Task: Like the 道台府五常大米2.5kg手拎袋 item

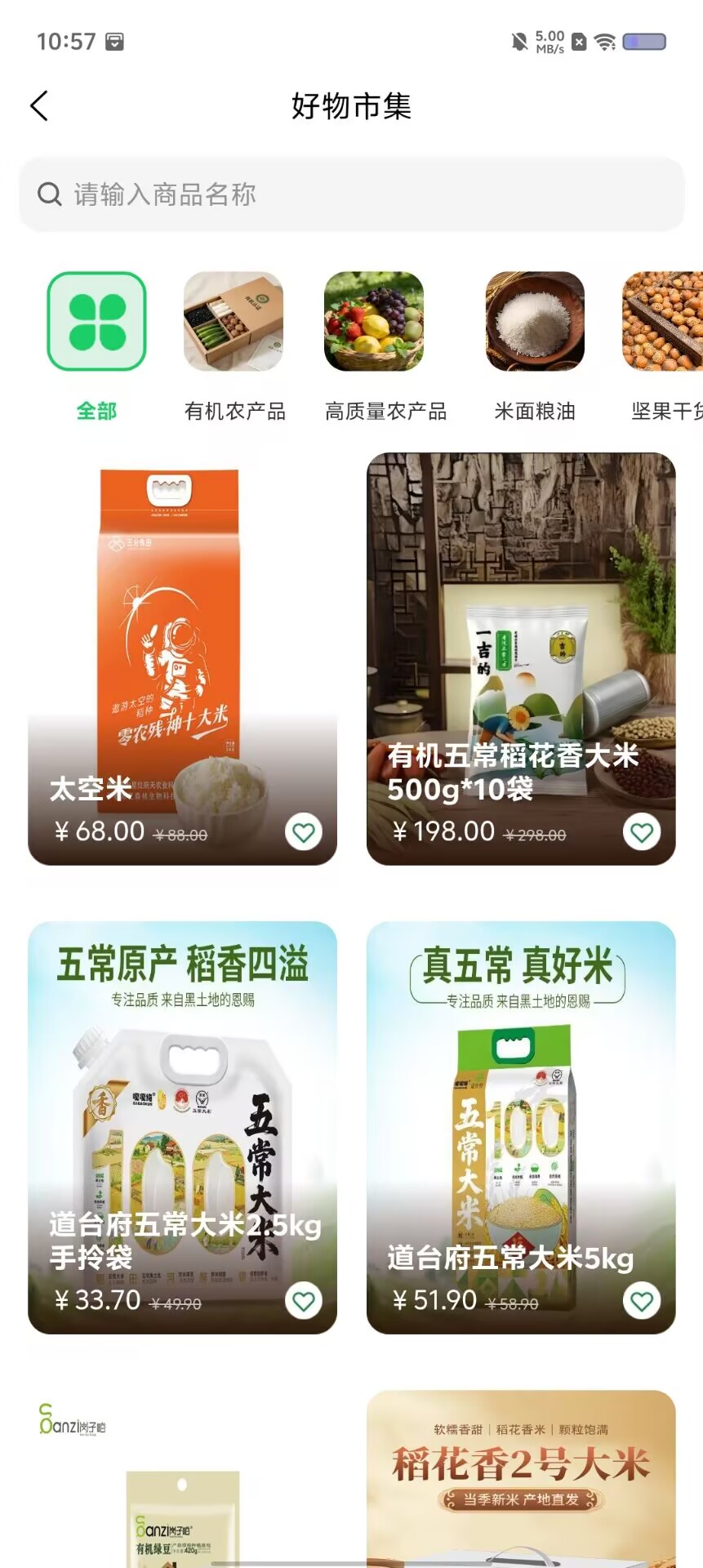Action: point(304,1301)
